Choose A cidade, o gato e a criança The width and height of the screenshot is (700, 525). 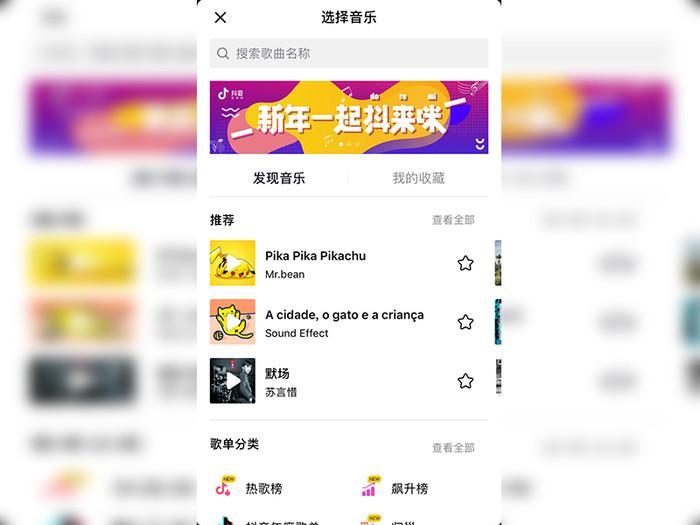(344, 322)
